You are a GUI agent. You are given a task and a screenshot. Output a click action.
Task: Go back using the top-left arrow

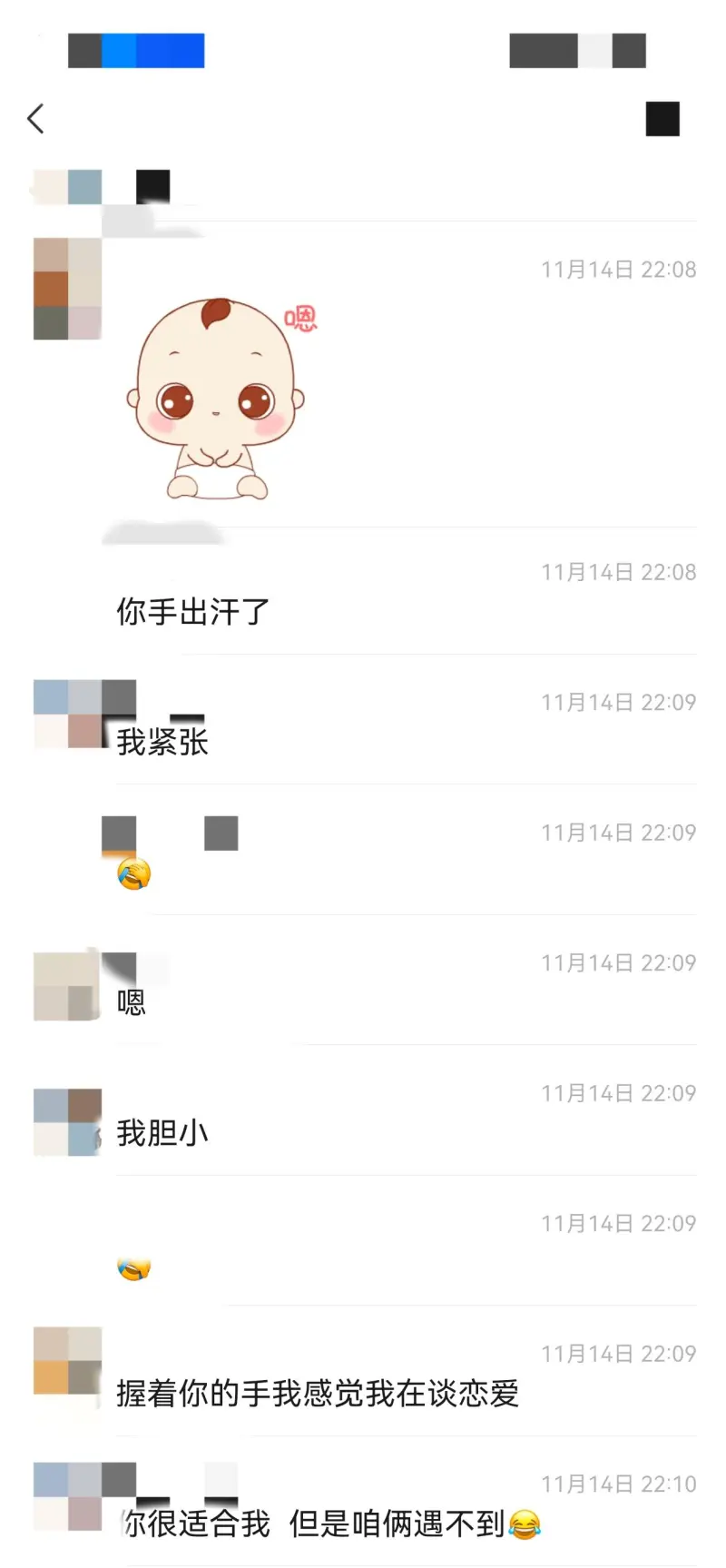(36, 119)
